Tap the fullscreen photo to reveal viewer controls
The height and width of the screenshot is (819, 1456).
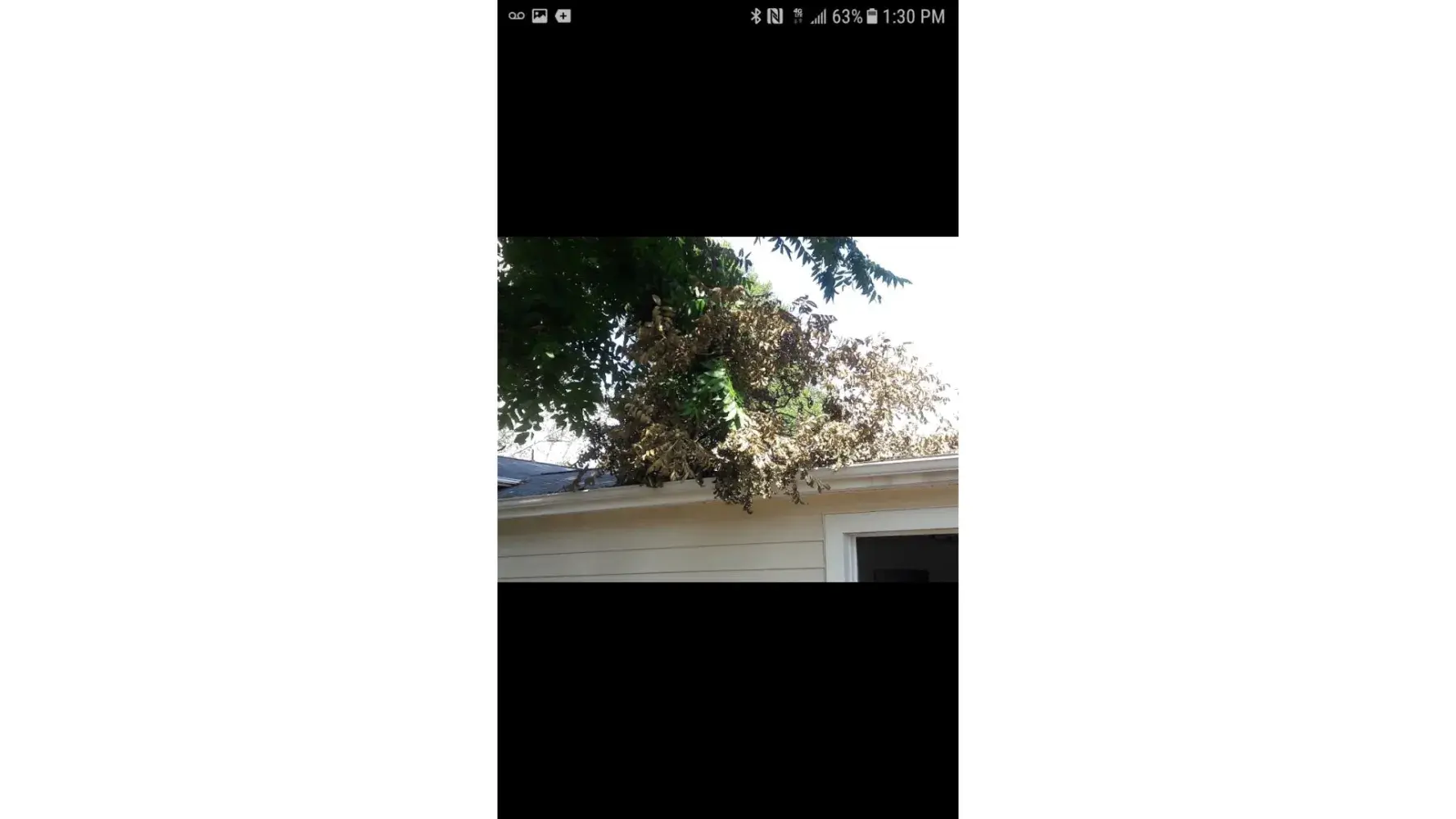pos(727,409)
